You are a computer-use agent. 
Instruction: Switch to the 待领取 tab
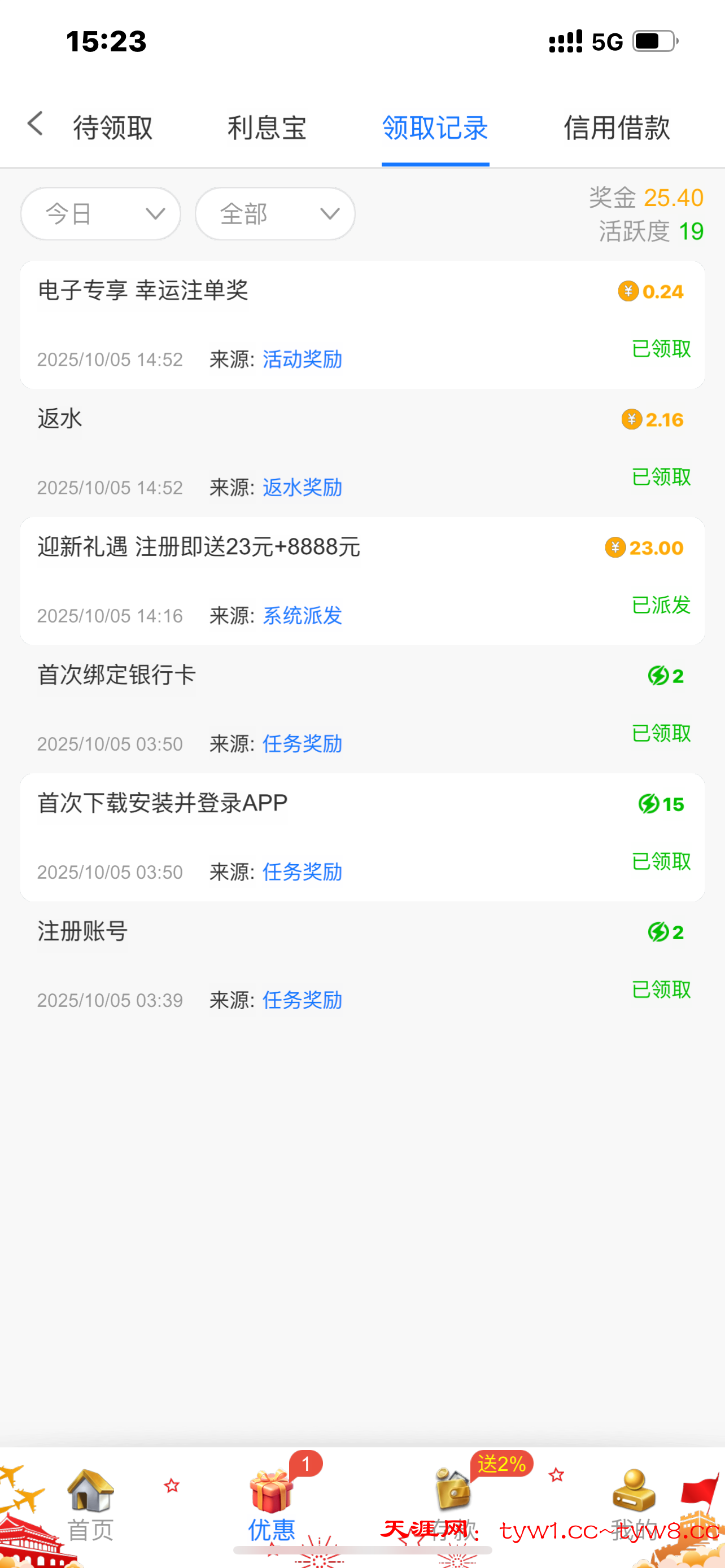[x=112, y=128]
